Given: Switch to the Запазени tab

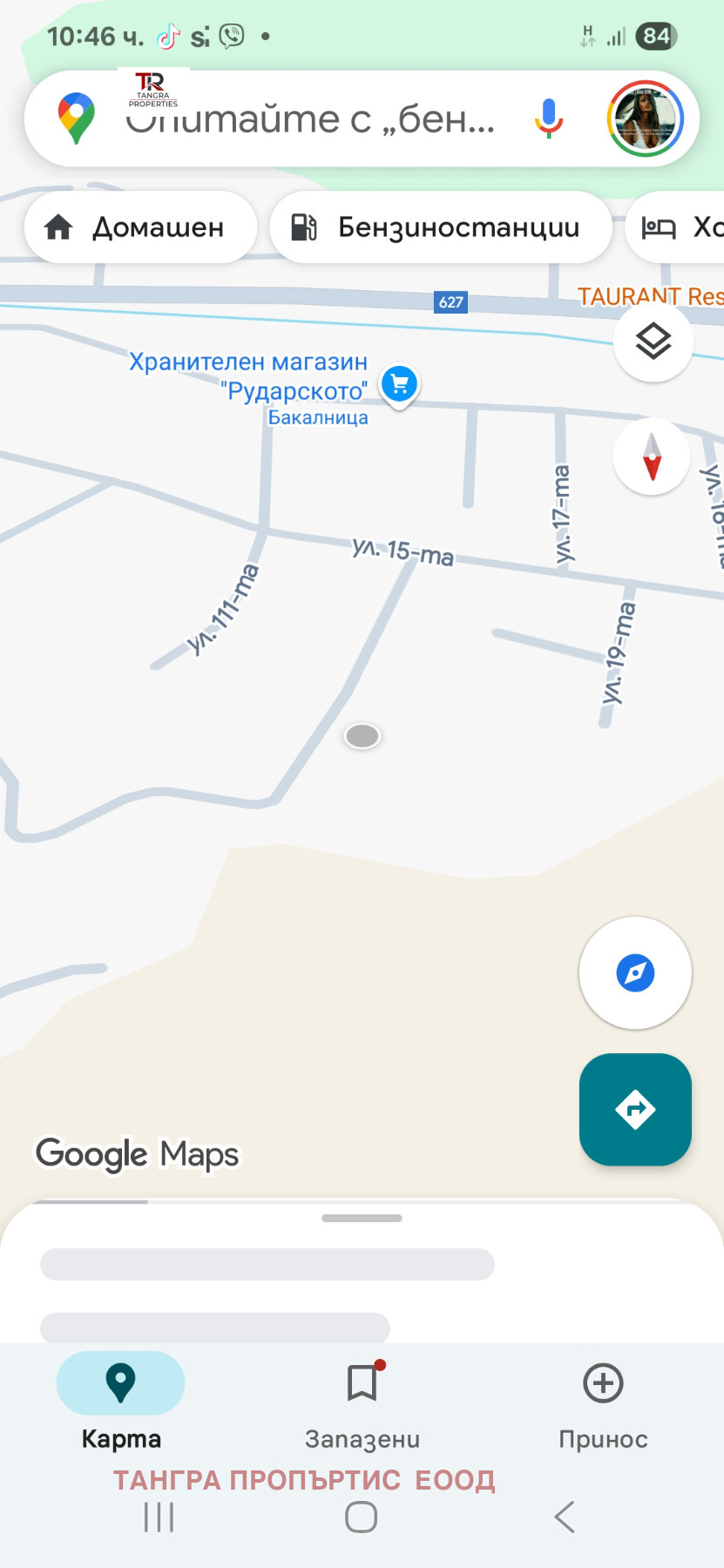Looking at the screenshot, I should [x=362, y=1401].
